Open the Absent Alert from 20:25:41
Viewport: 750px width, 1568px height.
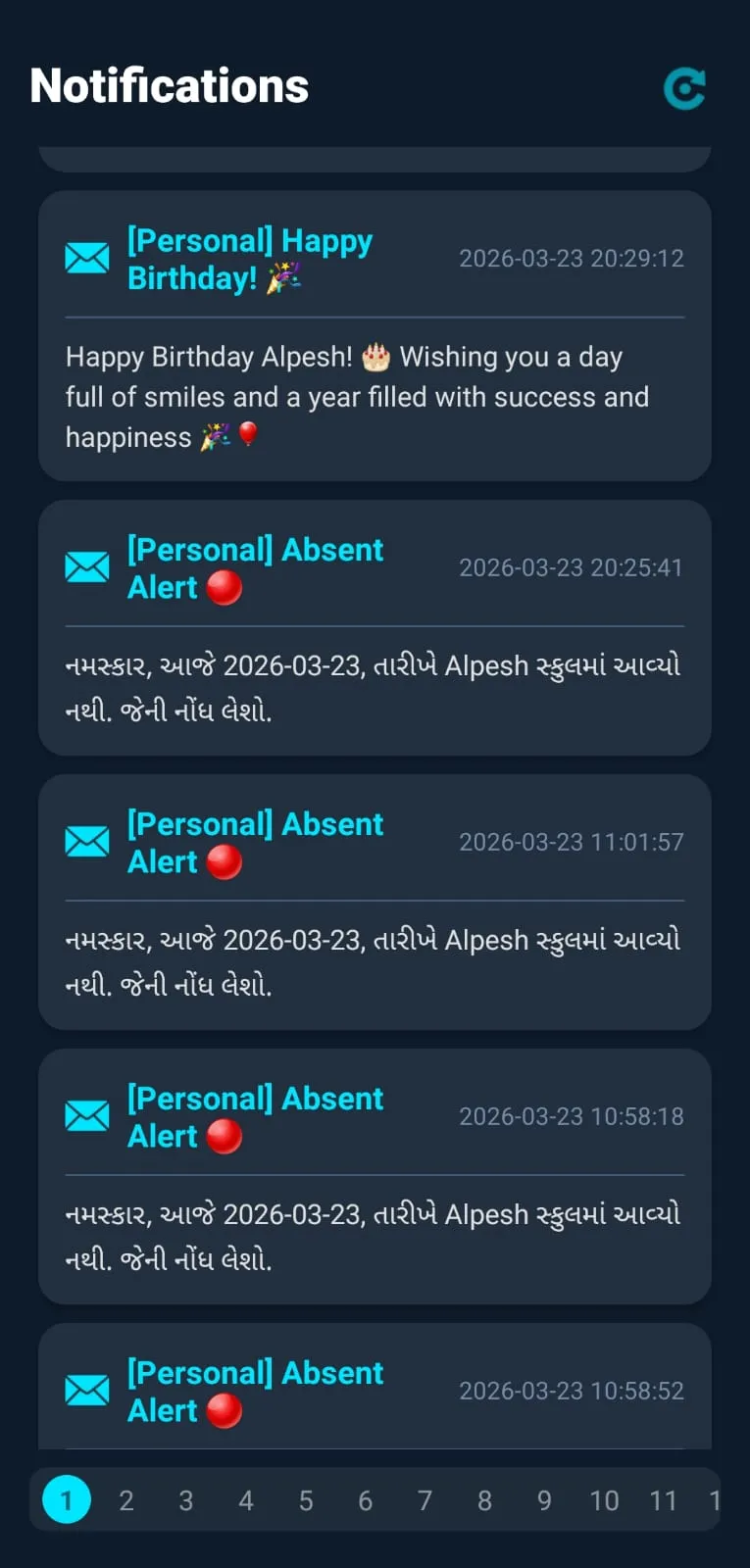tap(375, 627)
